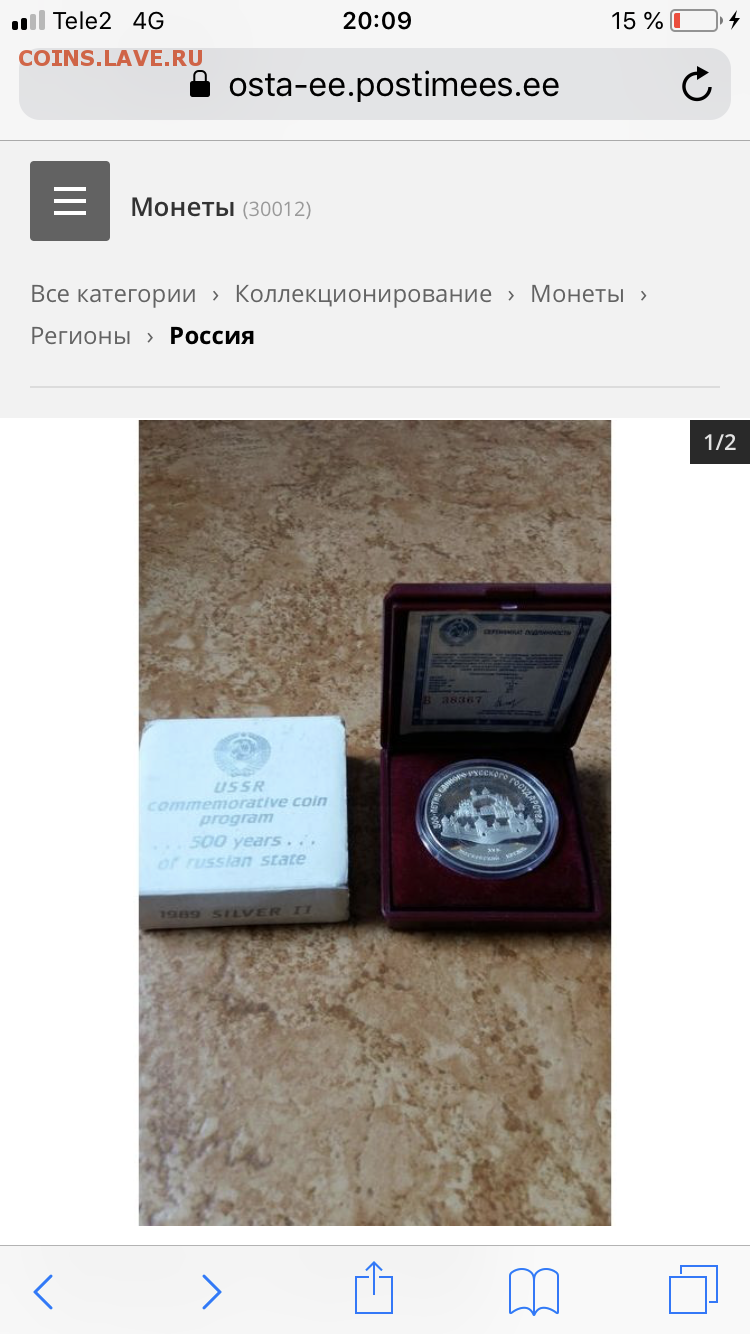Open Safari bookmarks
This screenshot has height=1334, width=750.
(x=534, y=1292)
